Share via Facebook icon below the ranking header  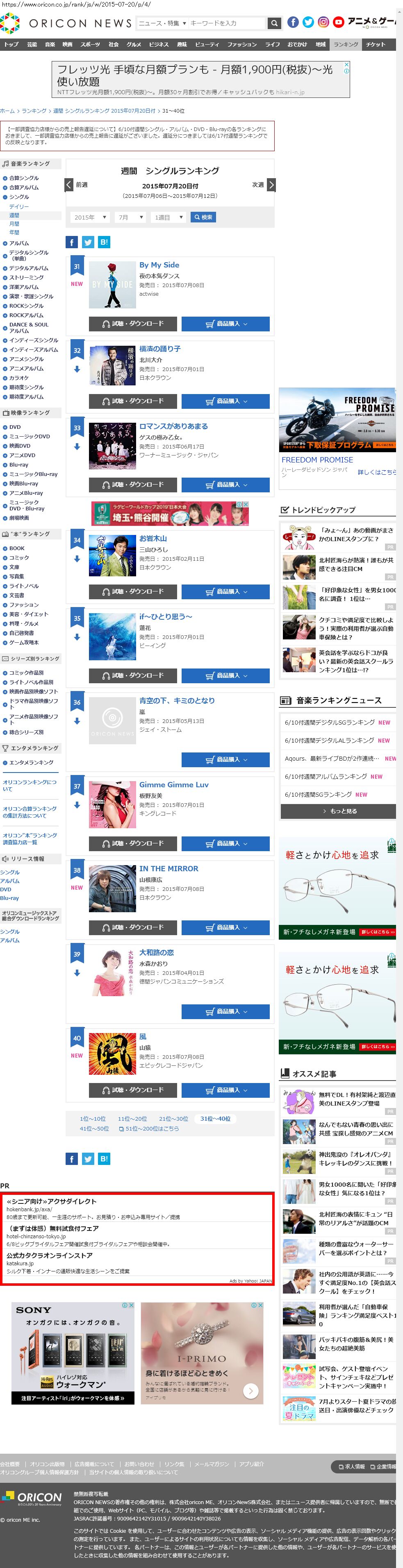71,242
